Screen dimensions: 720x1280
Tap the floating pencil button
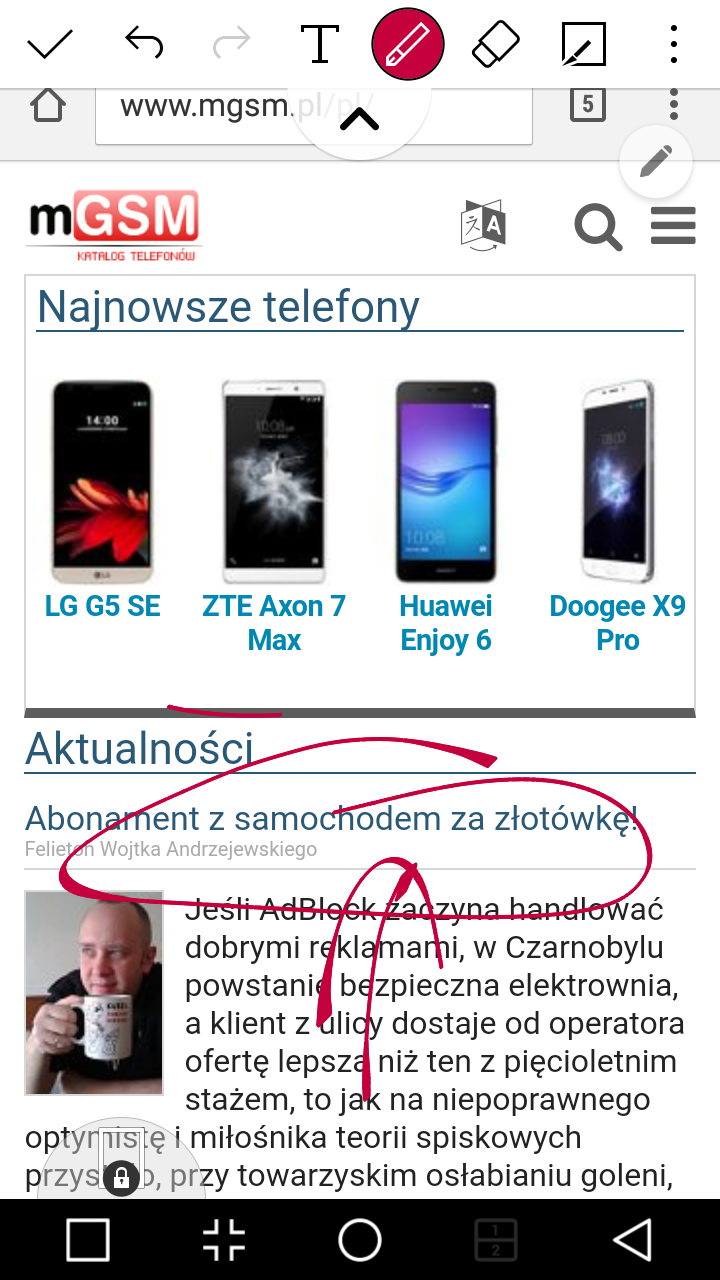coord(656,162)
